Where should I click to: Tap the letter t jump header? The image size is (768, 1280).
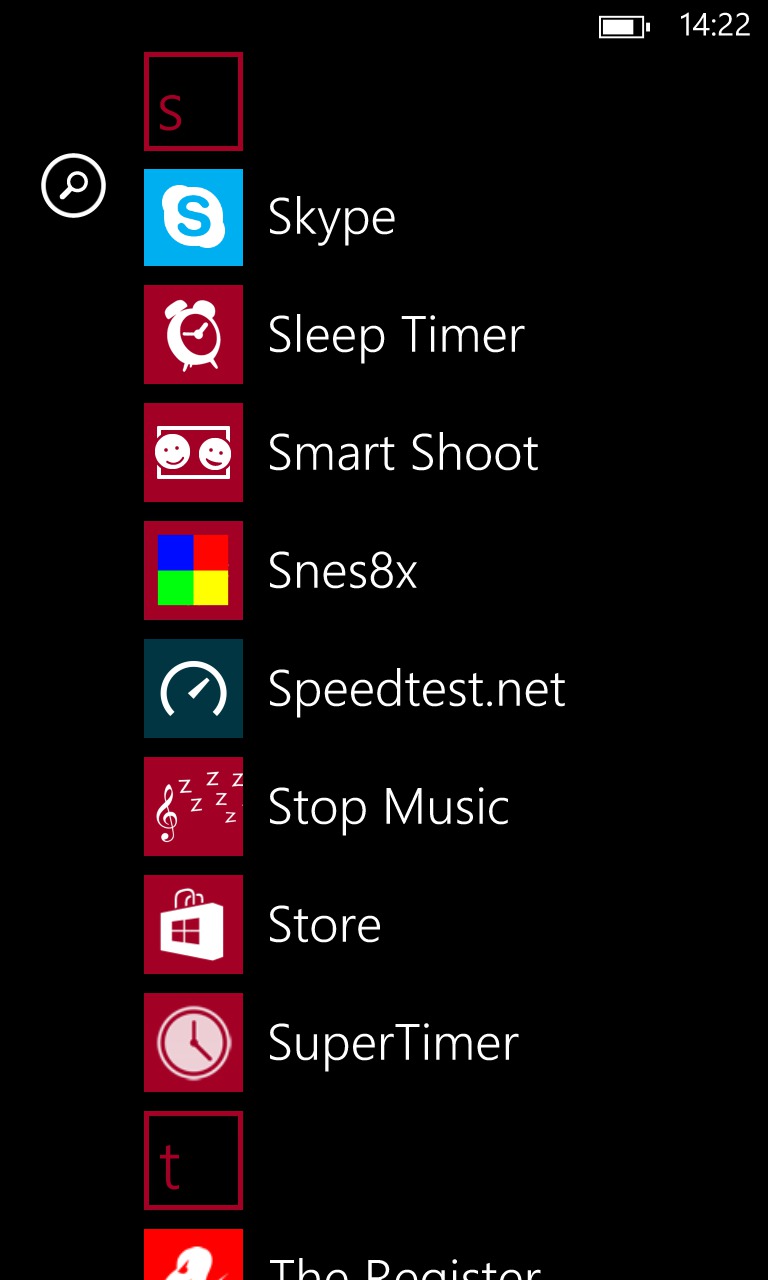pyautogui.click(x=193, y=1160)
